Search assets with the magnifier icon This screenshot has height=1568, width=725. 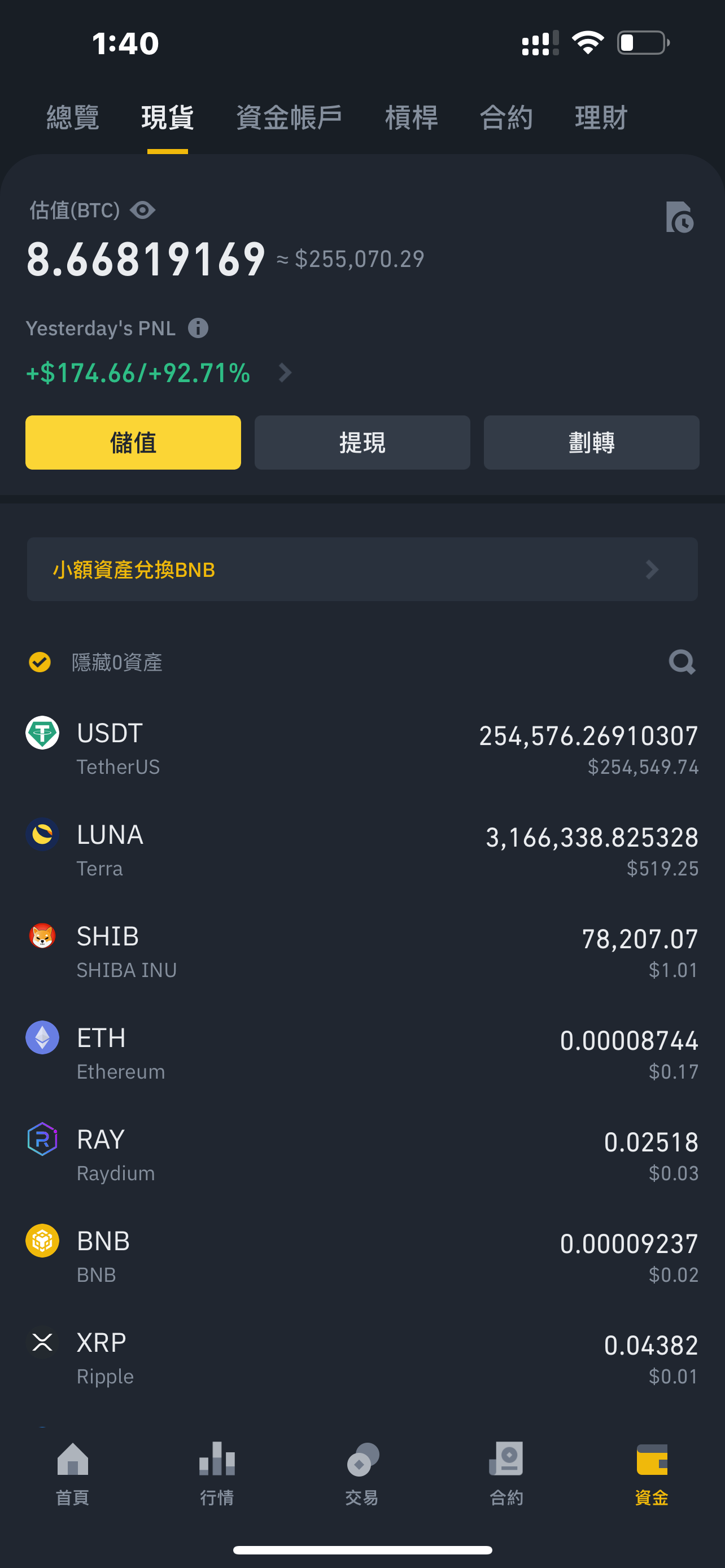[x=682, y=662]
